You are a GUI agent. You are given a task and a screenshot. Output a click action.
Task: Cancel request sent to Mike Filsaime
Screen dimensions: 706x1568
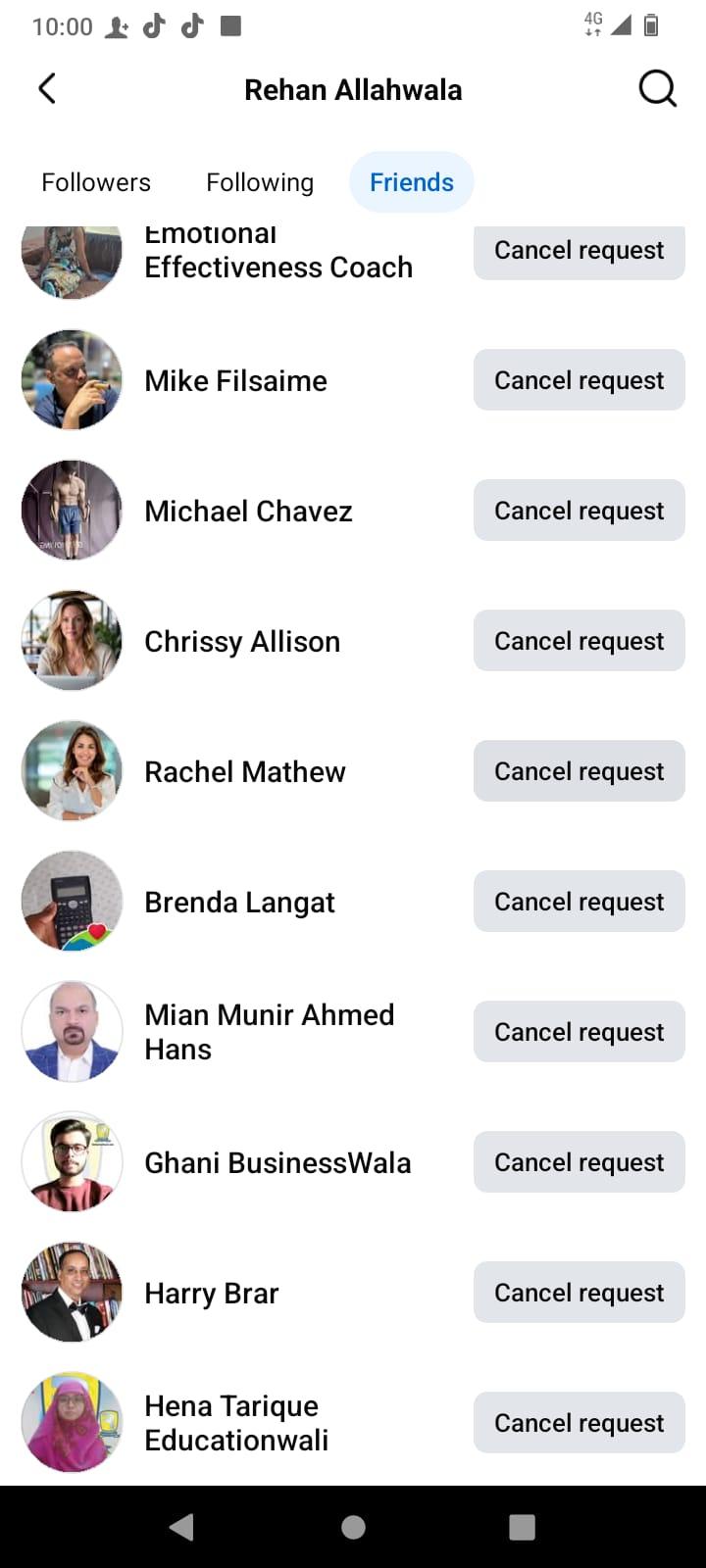(579, 380)
